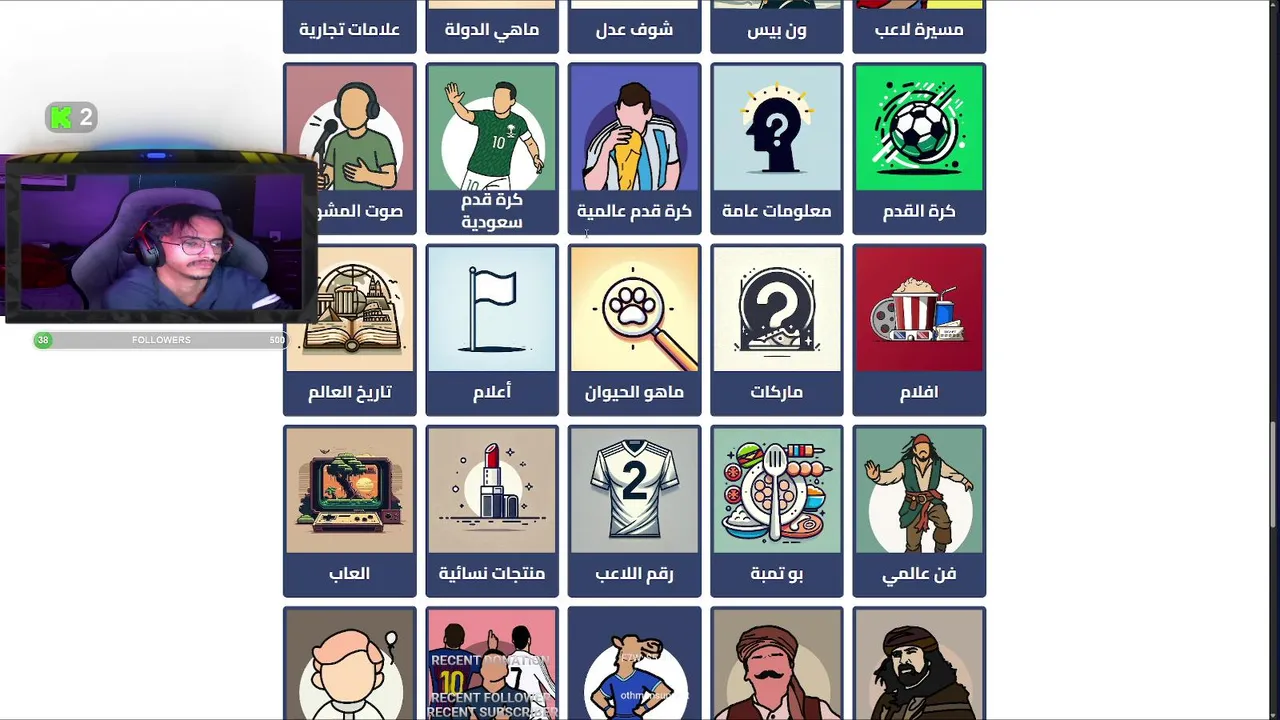Viewport: 1280px width, 720px height.
Task: Open the كرة قدم سعودية category
Action: pyautogui.click(x=492, y=149)
